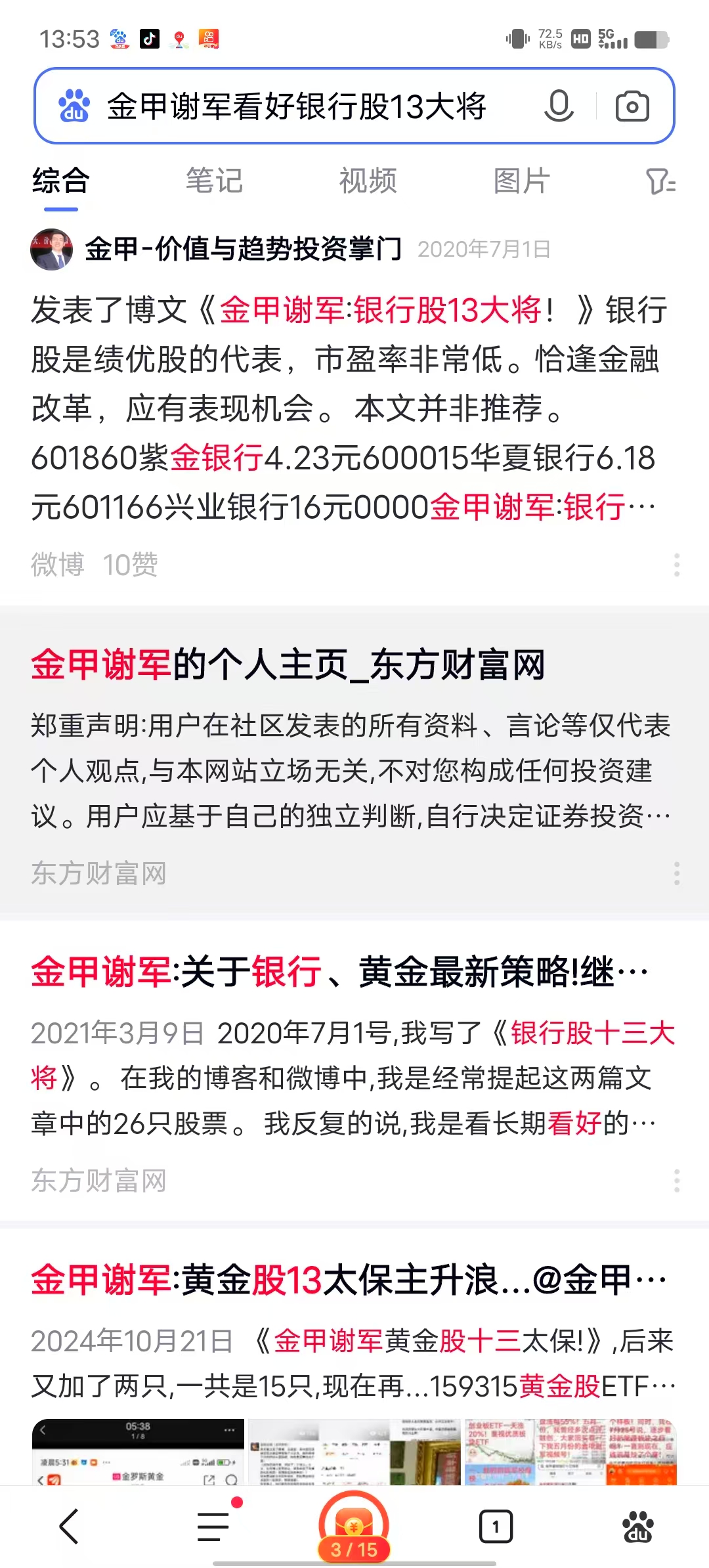Open the 关于银行、黄金最新策略 result
The image size is (709, 1568).
(x=339, y=972)
